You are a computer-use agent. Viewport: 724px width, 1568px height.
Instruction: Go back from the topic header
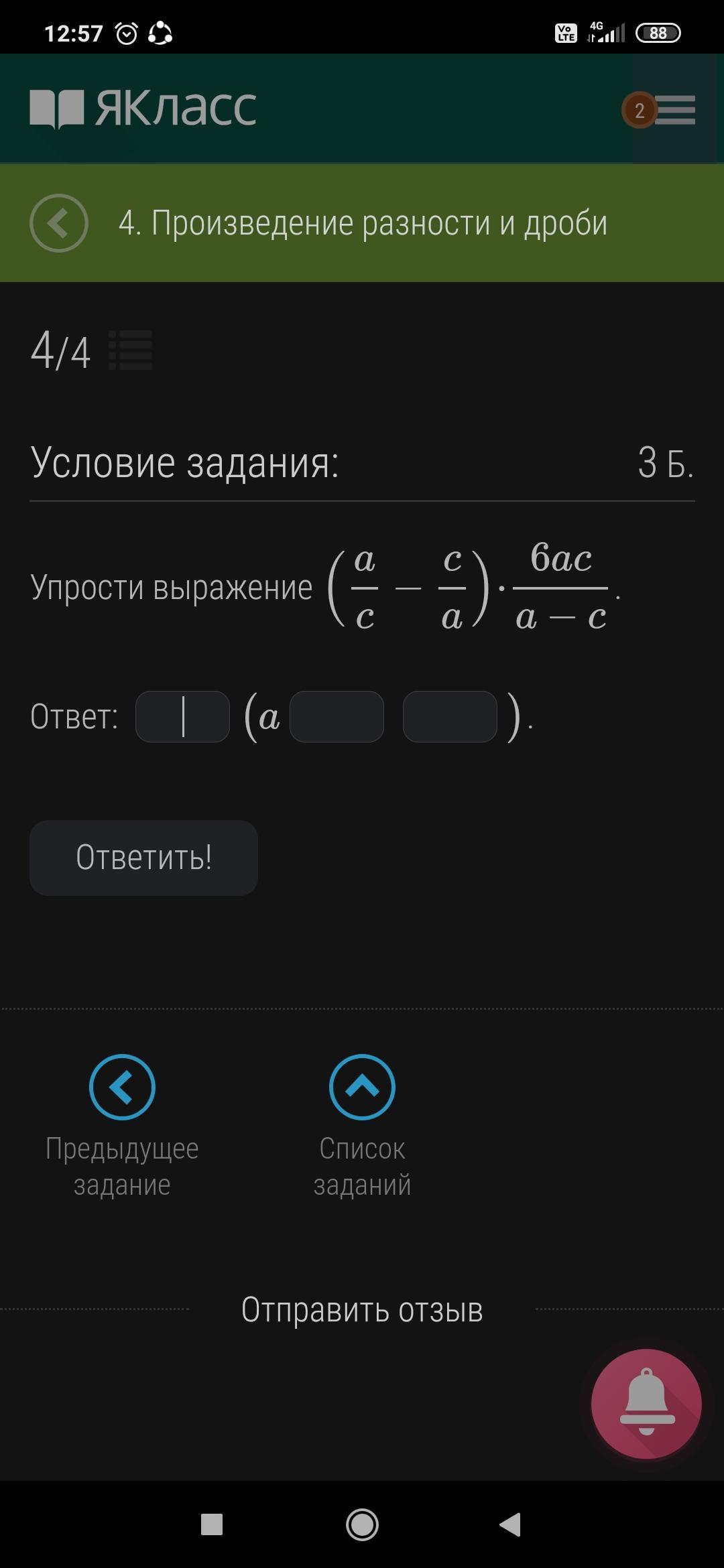59,223
